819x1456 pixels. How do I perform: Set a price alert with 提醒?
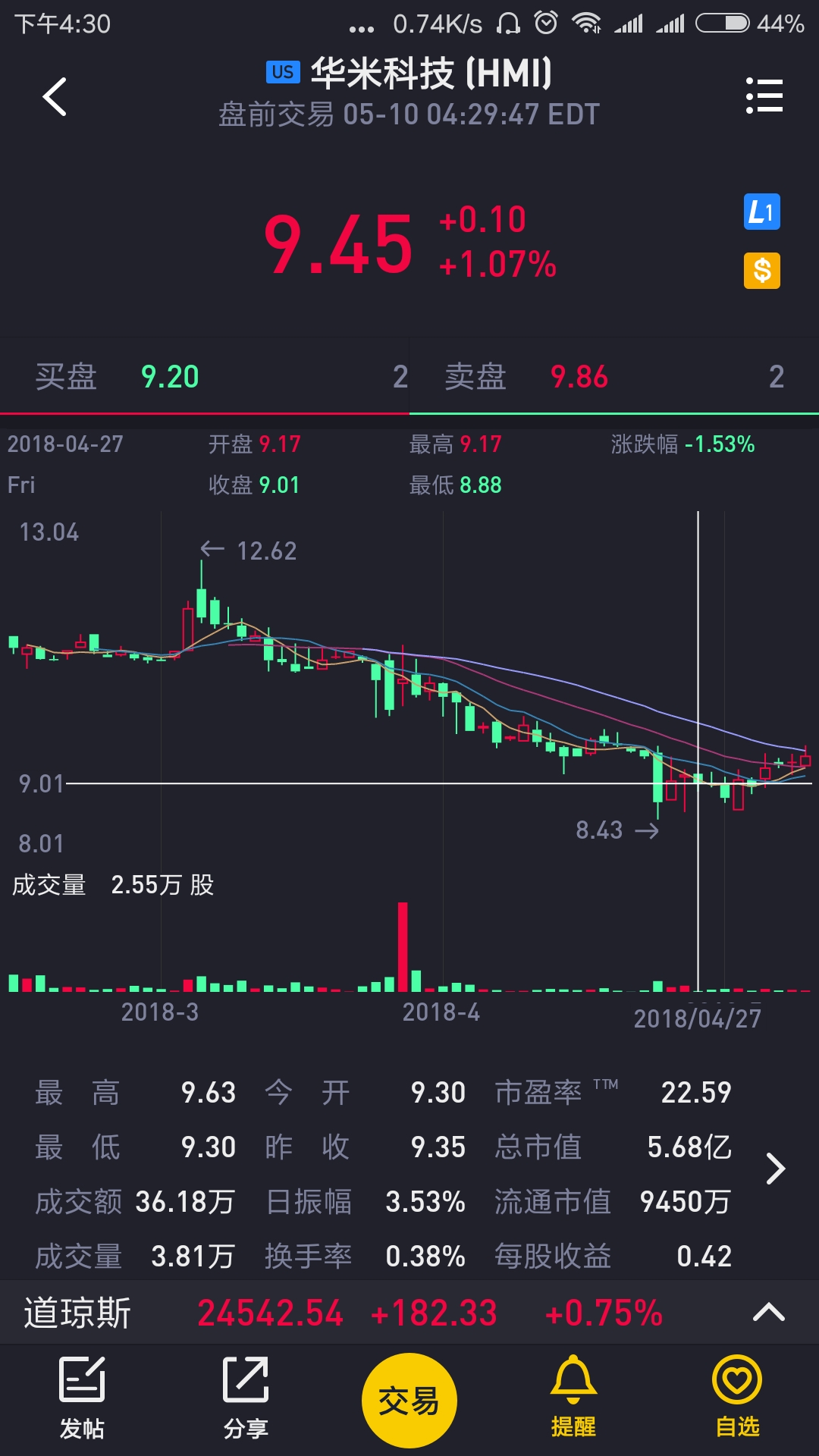573,1398
